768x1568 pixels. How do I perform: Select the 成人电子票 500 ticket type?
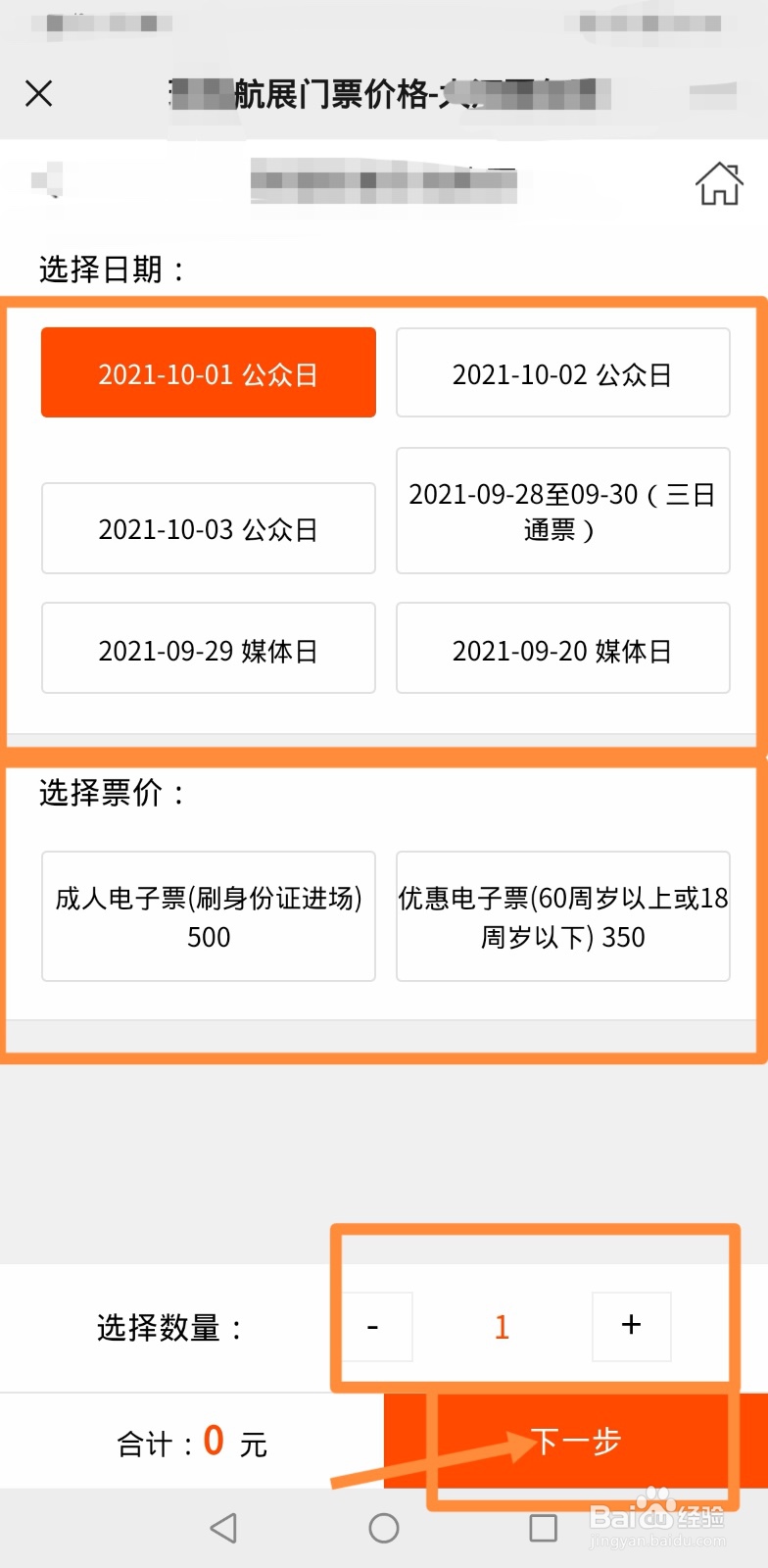tap(208, 916)
